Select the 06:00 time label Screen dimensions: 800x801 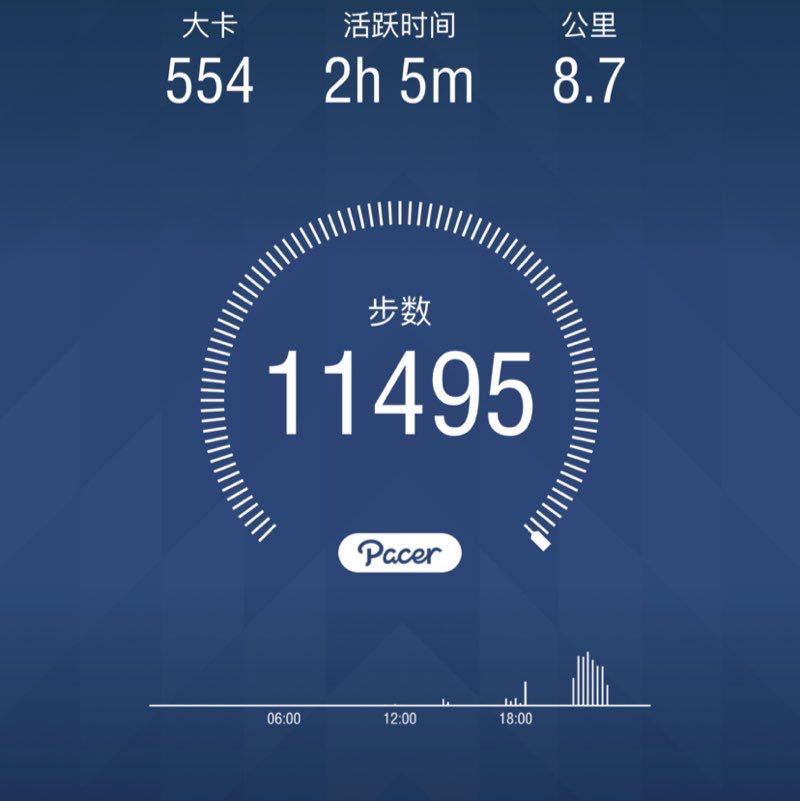point(285,716)
